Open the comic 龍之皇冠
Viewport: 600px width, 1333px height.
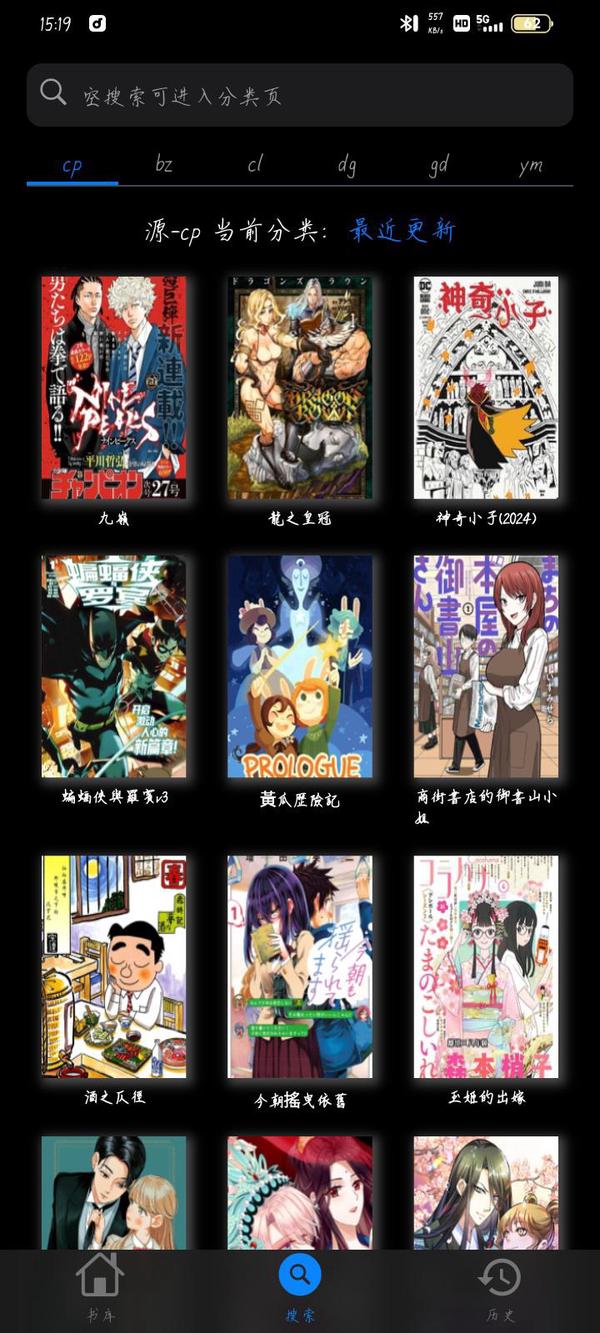[300, 388]
